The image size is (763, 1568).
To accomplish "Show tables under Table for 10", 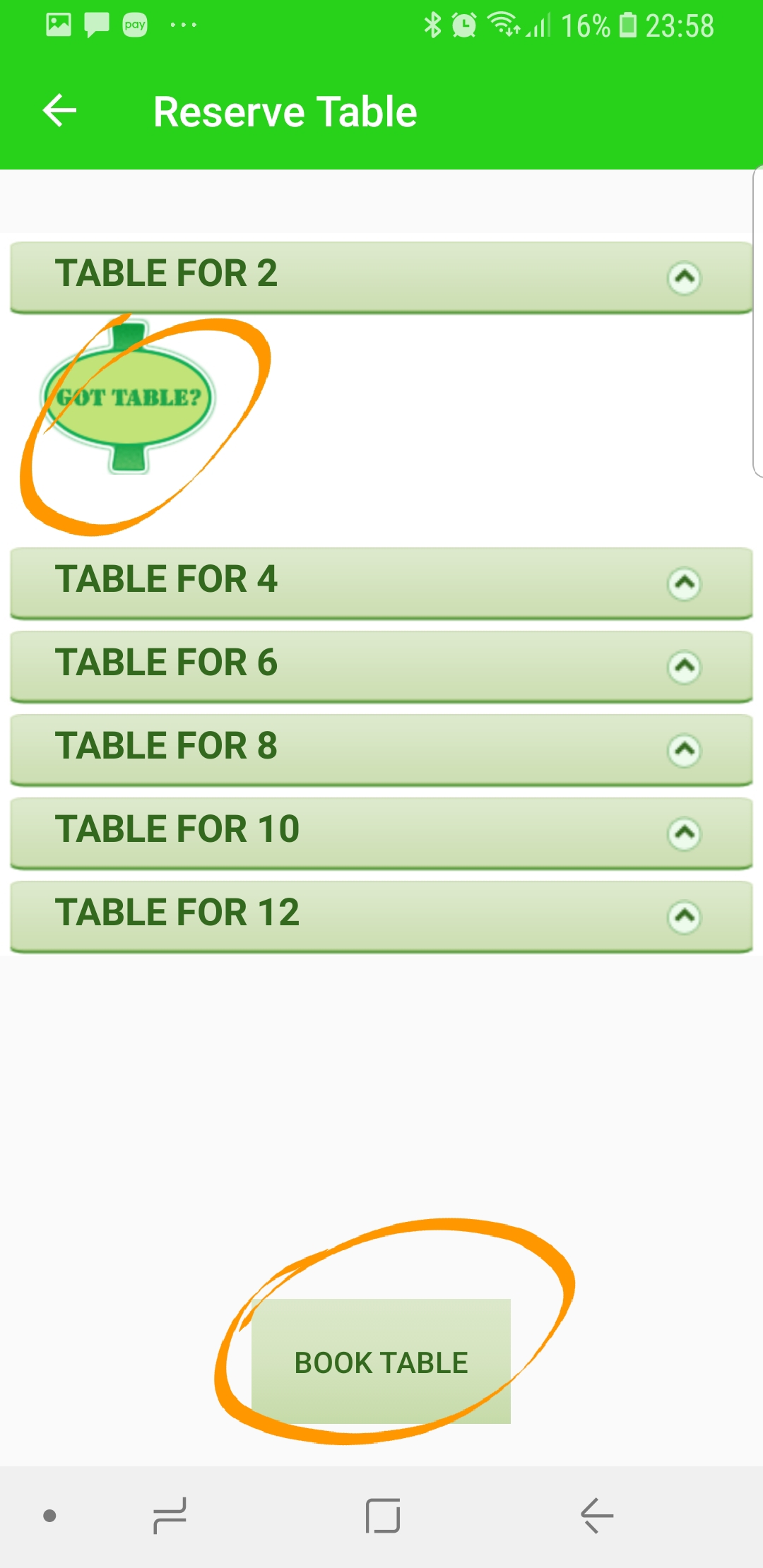I will [684, 833].
